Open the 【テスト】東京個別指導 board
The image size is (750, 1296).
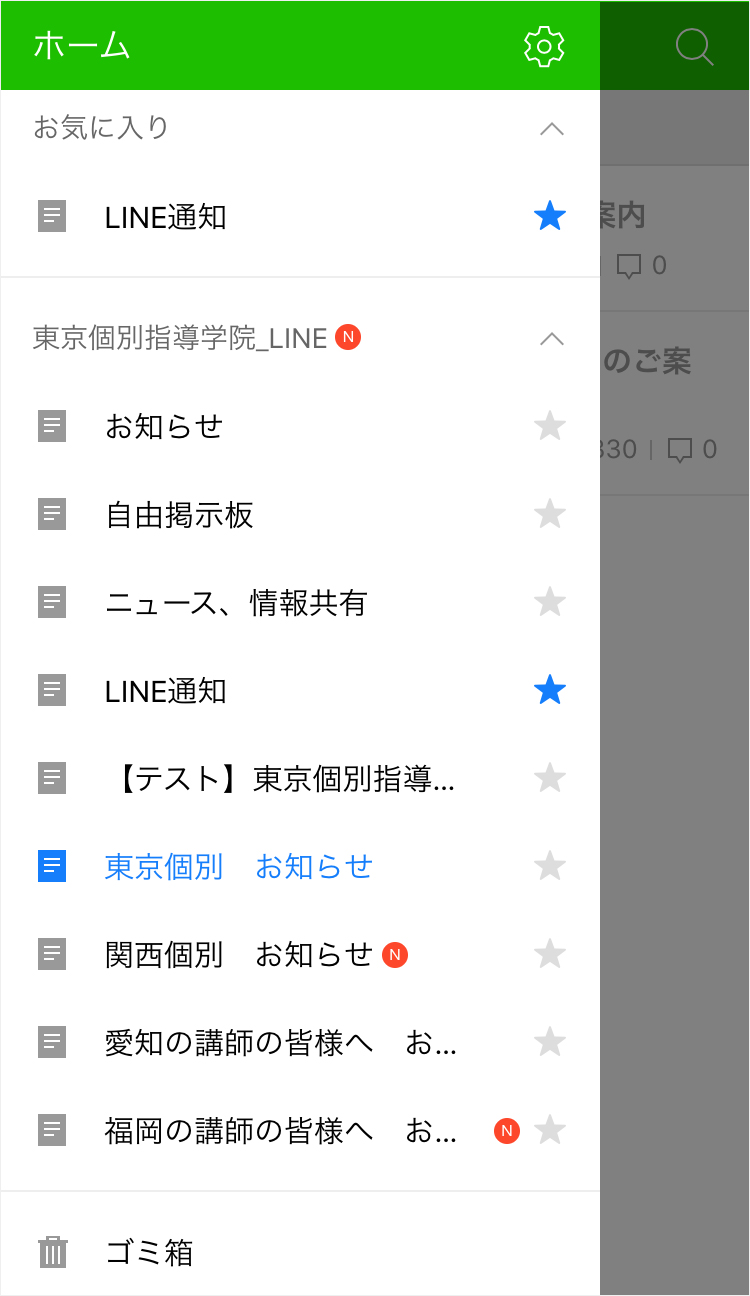pyautogui.click(x=280, y=778)
